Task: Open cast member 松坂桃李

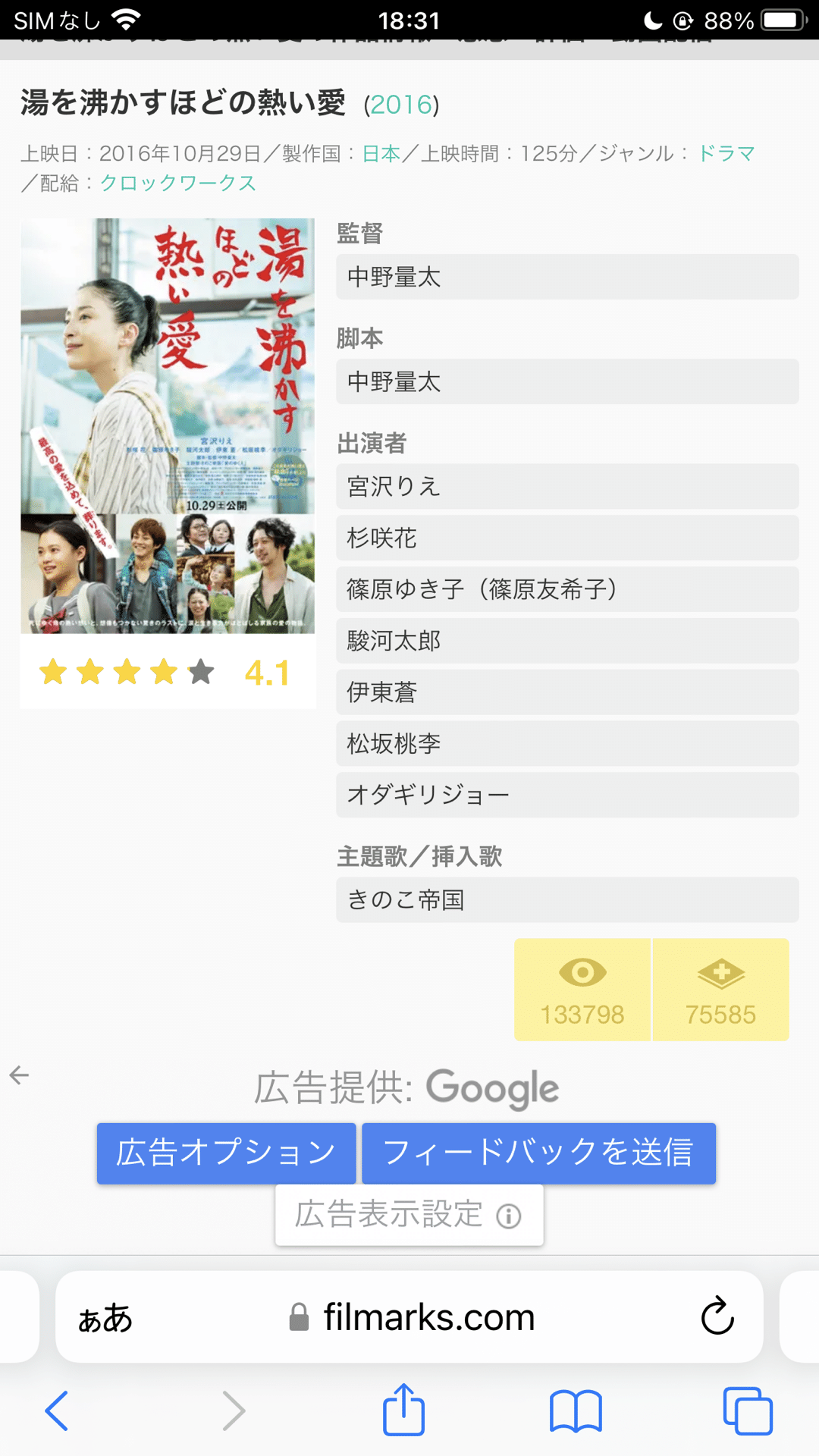Action: tap(567, 743)
